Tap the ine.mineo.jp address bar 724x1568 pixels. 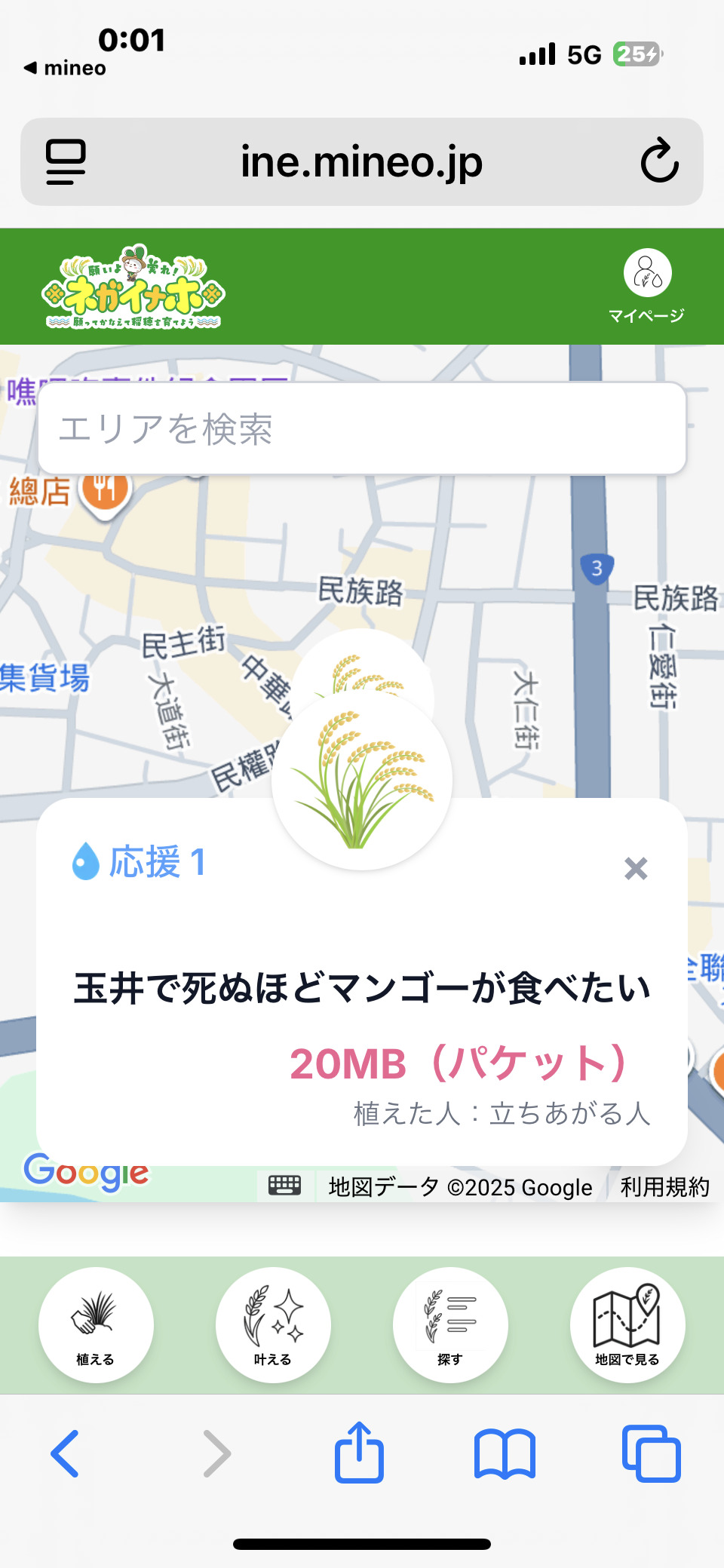click(x=362, y=161)
